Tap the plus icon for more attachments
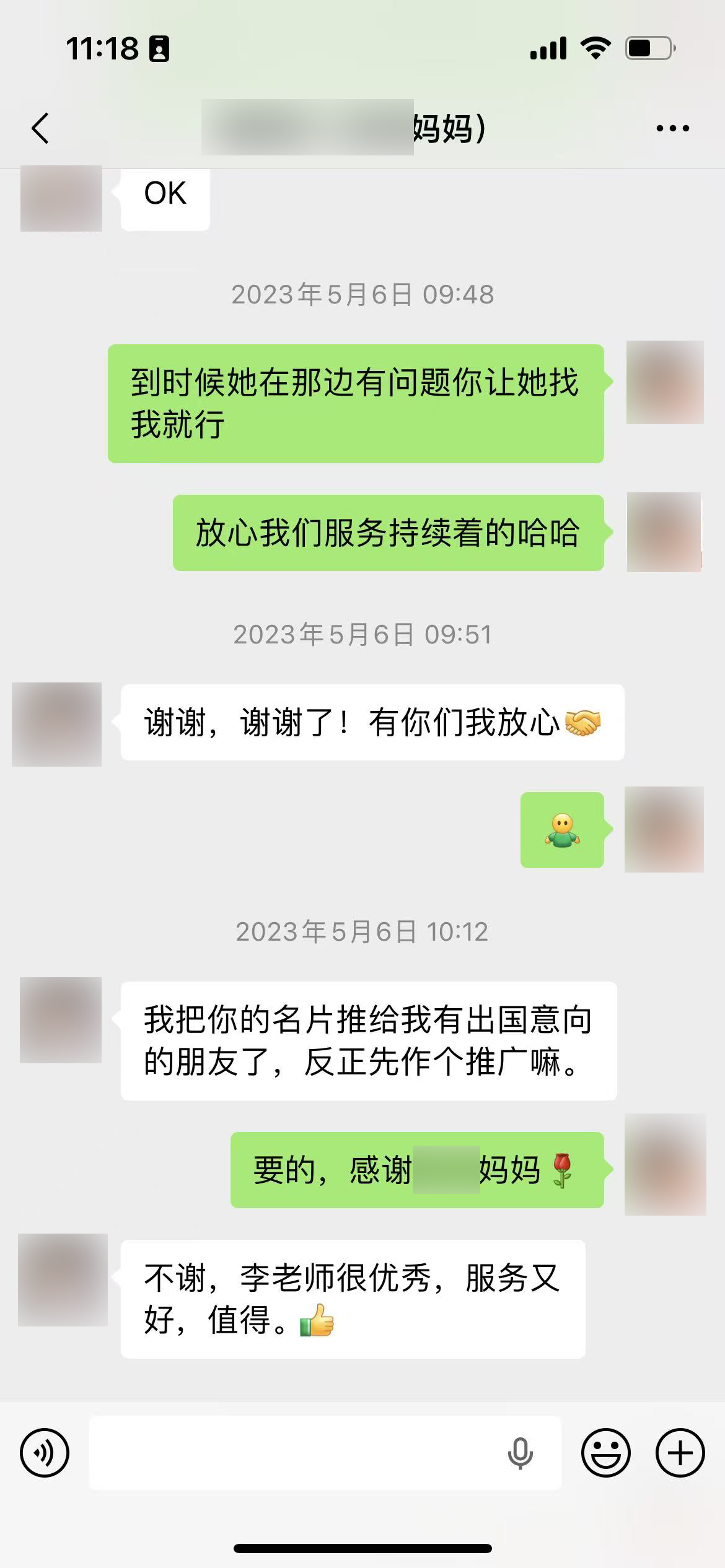725x1568 pixels. tap(680, 1452)
